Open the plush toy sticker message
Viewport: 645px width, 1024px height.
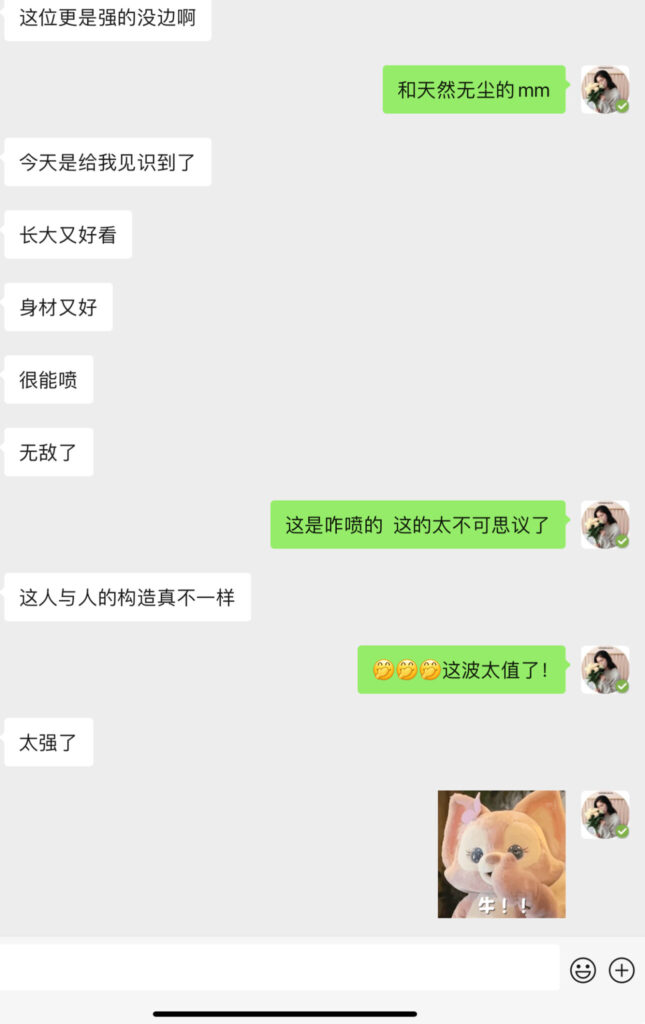point(501,854)
